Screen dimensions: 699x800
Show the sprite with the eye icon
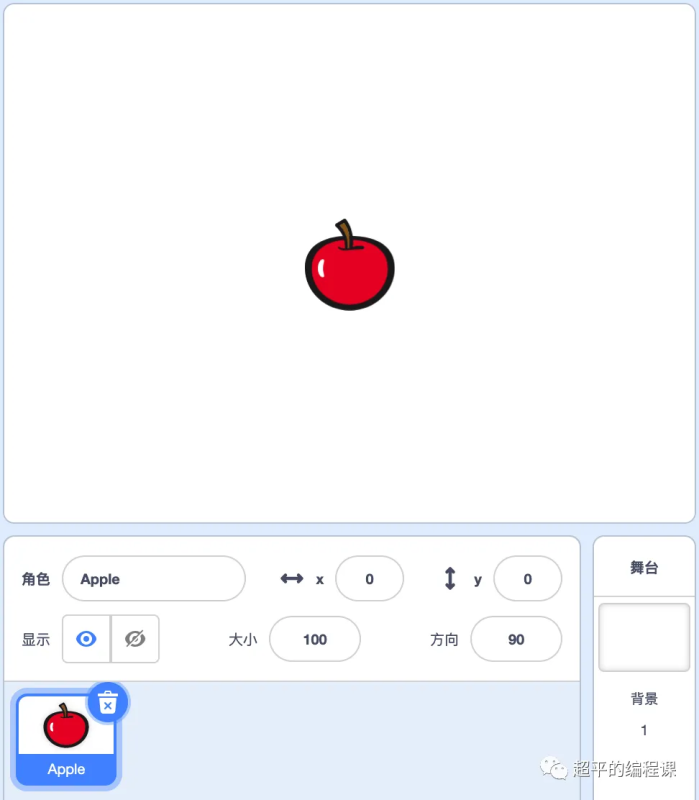point(87,639)
